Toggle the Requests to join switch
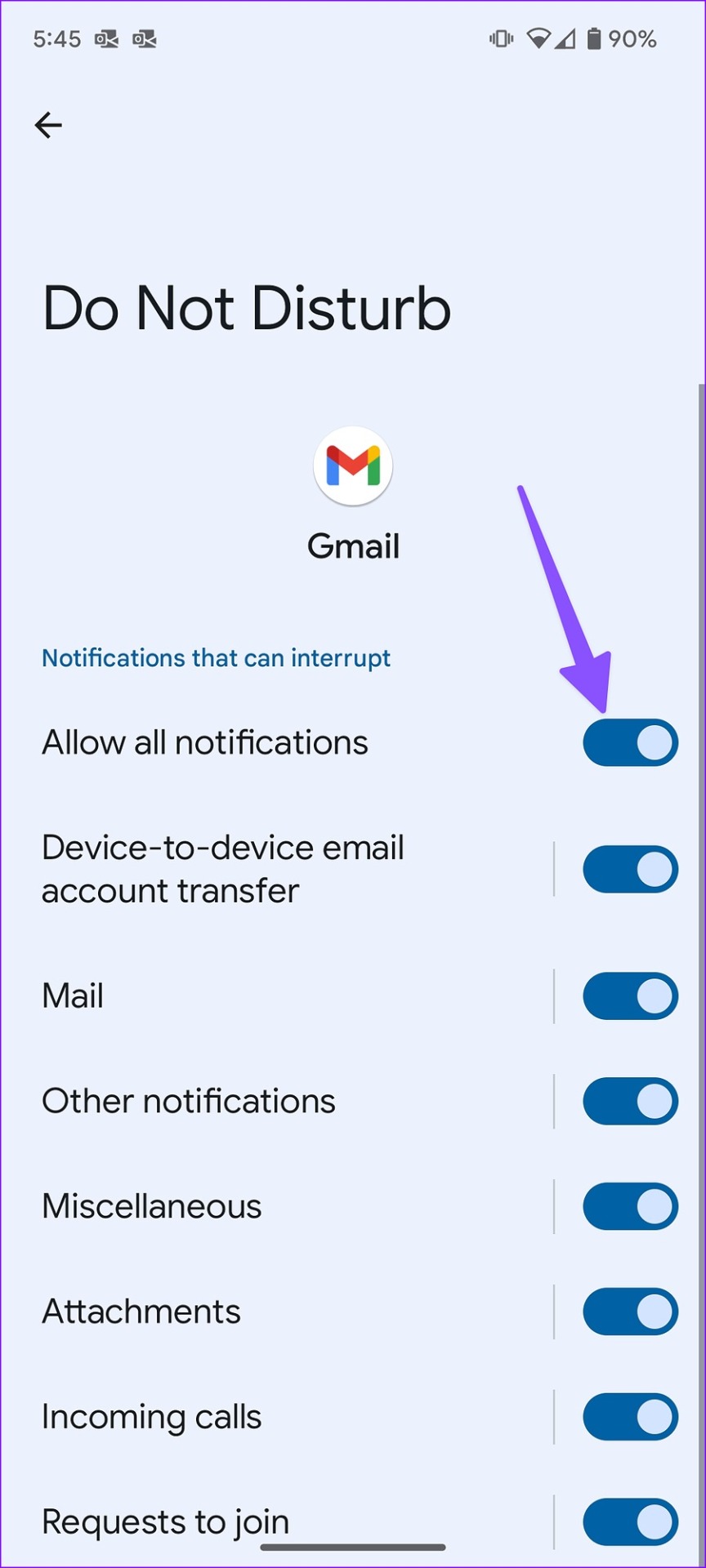The height and width of the screenshot is (1568, 706). [630, 1522]
